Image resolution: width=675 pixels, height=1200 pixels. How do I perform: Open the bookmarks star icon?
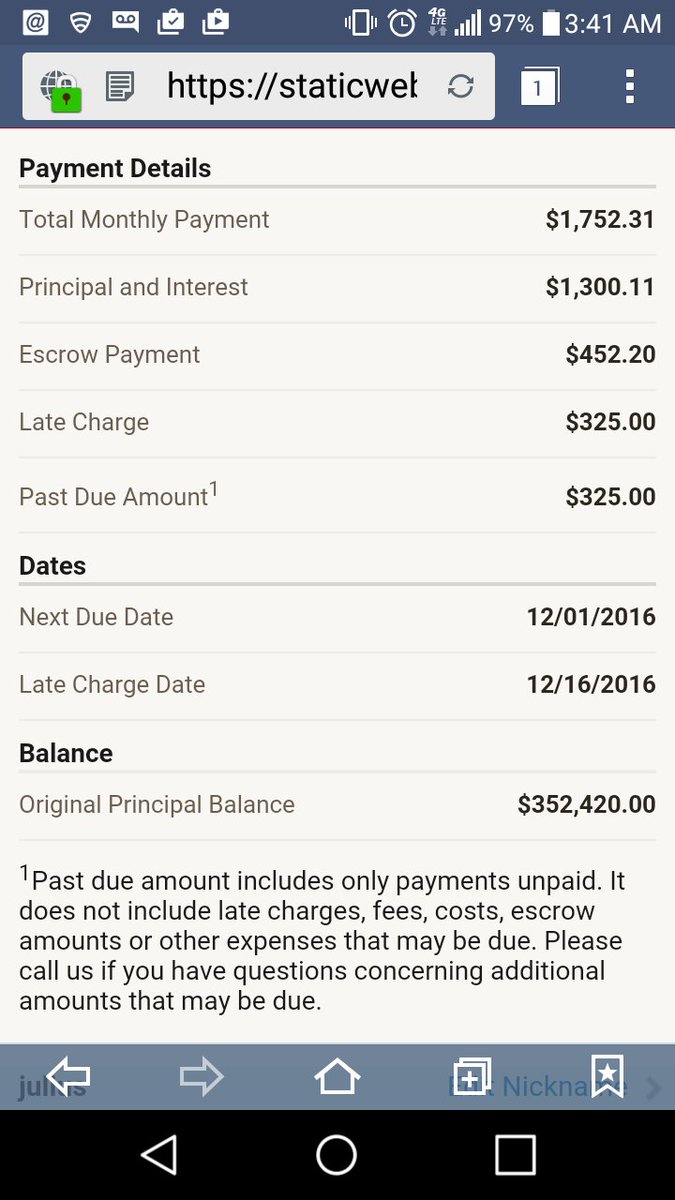pyautogui.click(x=607, y=1076)
